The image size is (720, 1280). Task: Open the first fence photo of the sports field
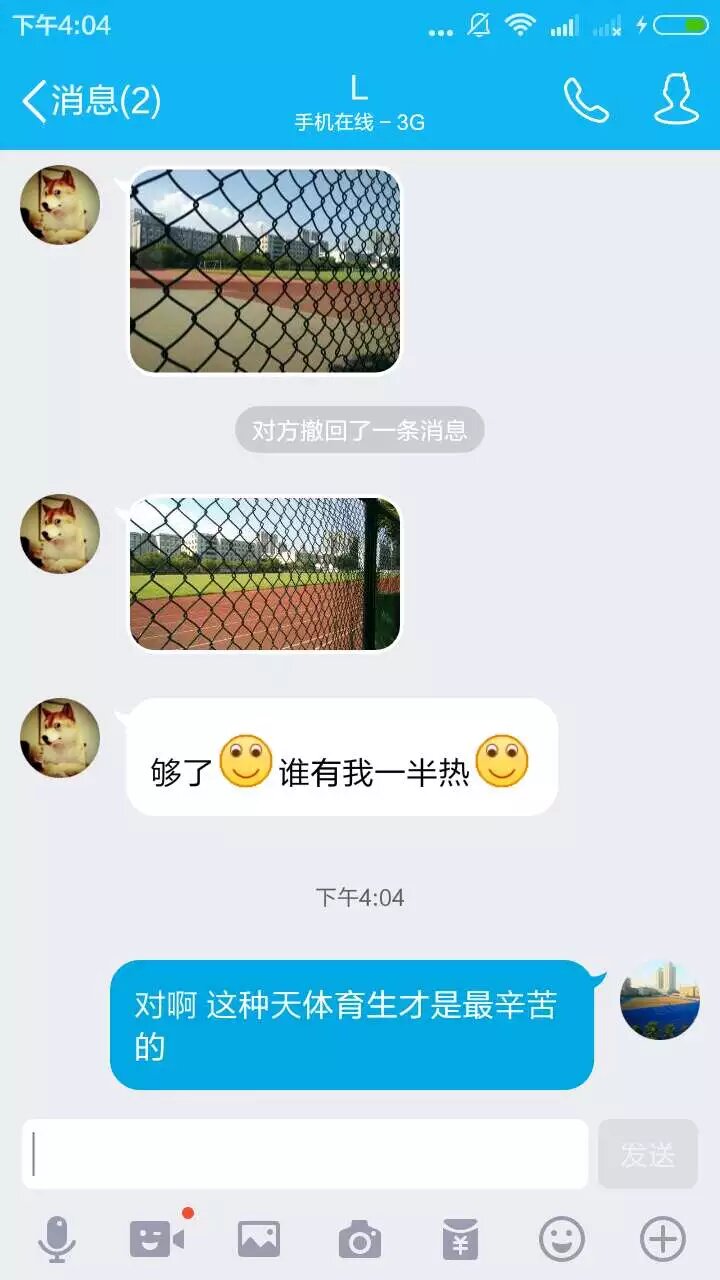265,270
